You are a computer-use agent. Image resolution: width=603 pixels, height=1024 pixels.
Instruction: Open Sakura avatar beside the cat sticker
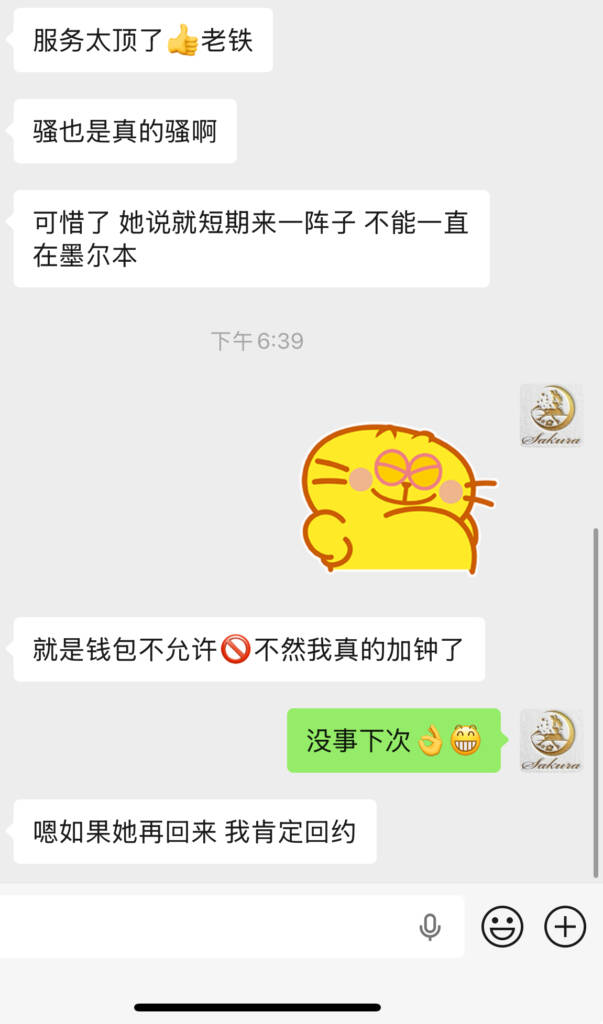coord(551,415)
